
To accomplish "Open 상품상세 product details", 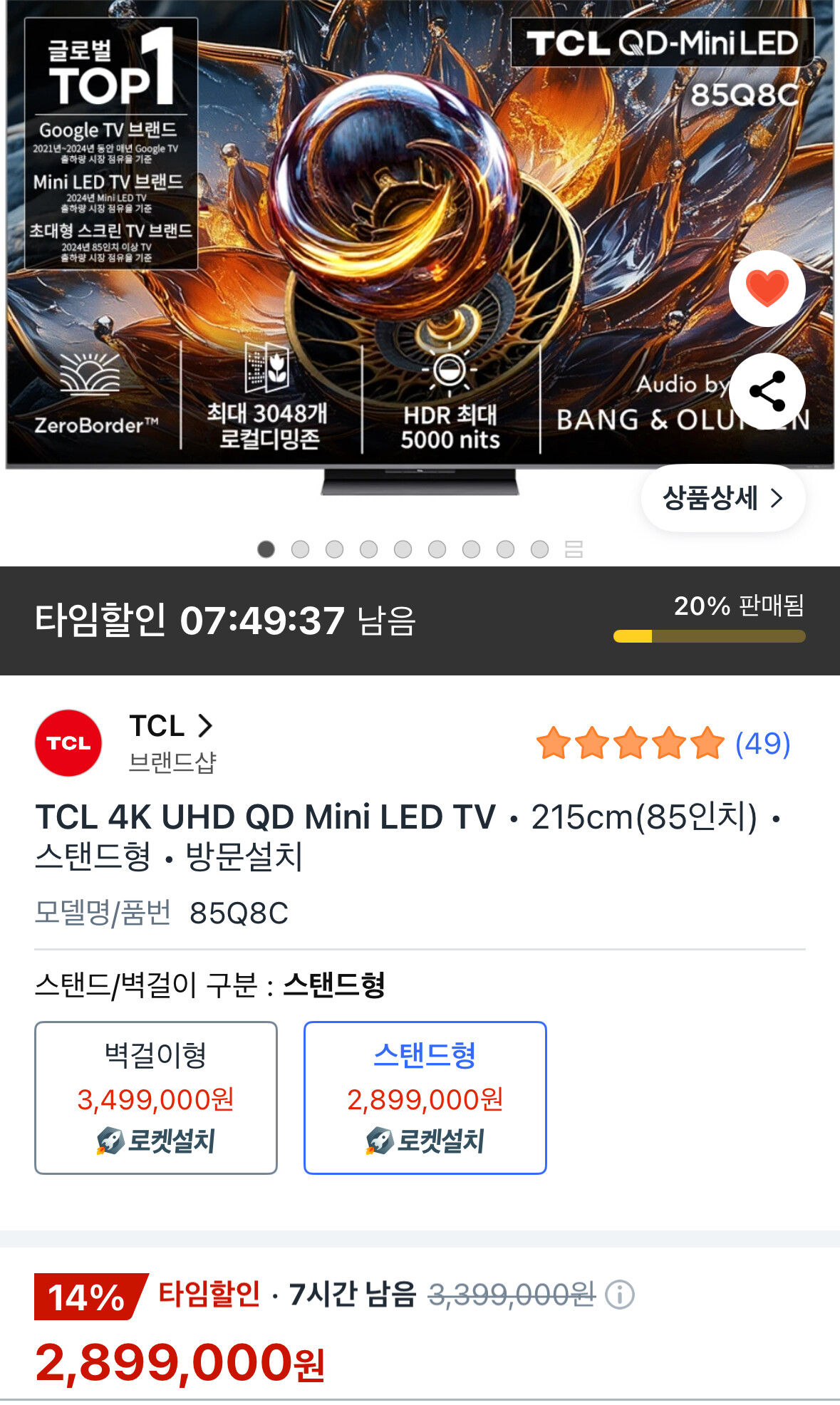I will pyautogui.click(x=722, y=498).
